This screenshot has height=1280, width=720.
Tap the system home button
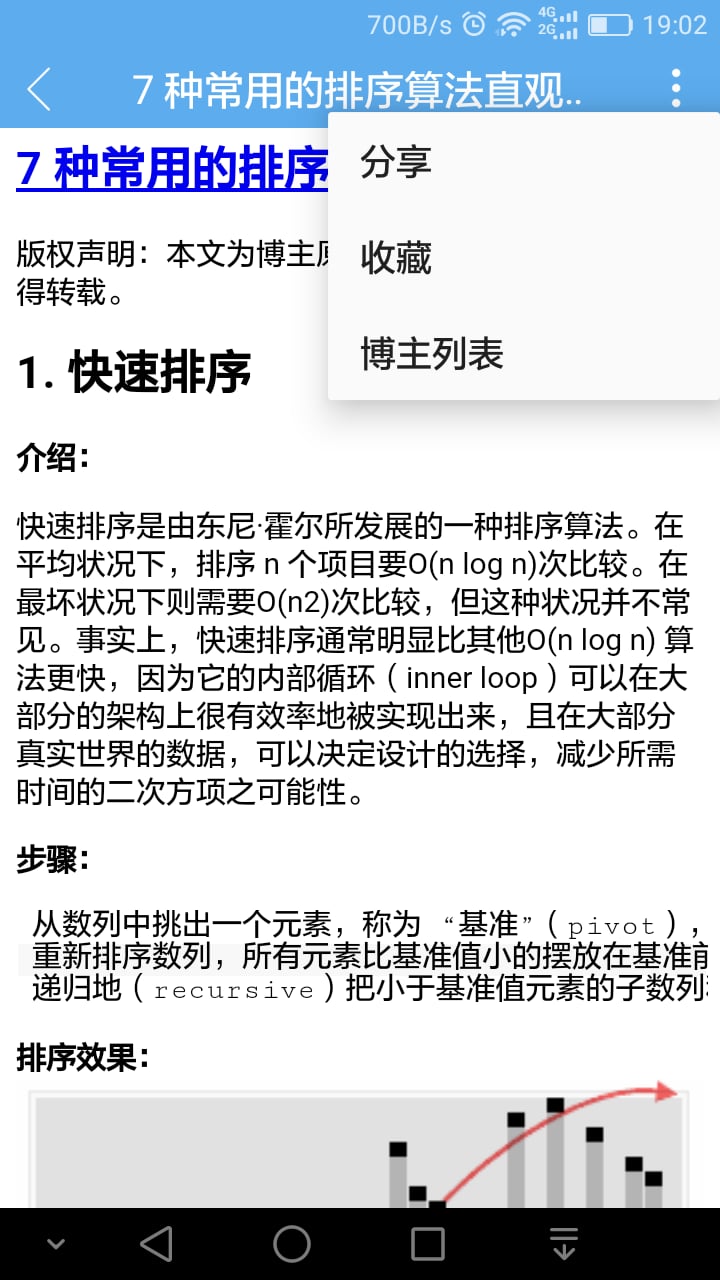coord(292,1244)
